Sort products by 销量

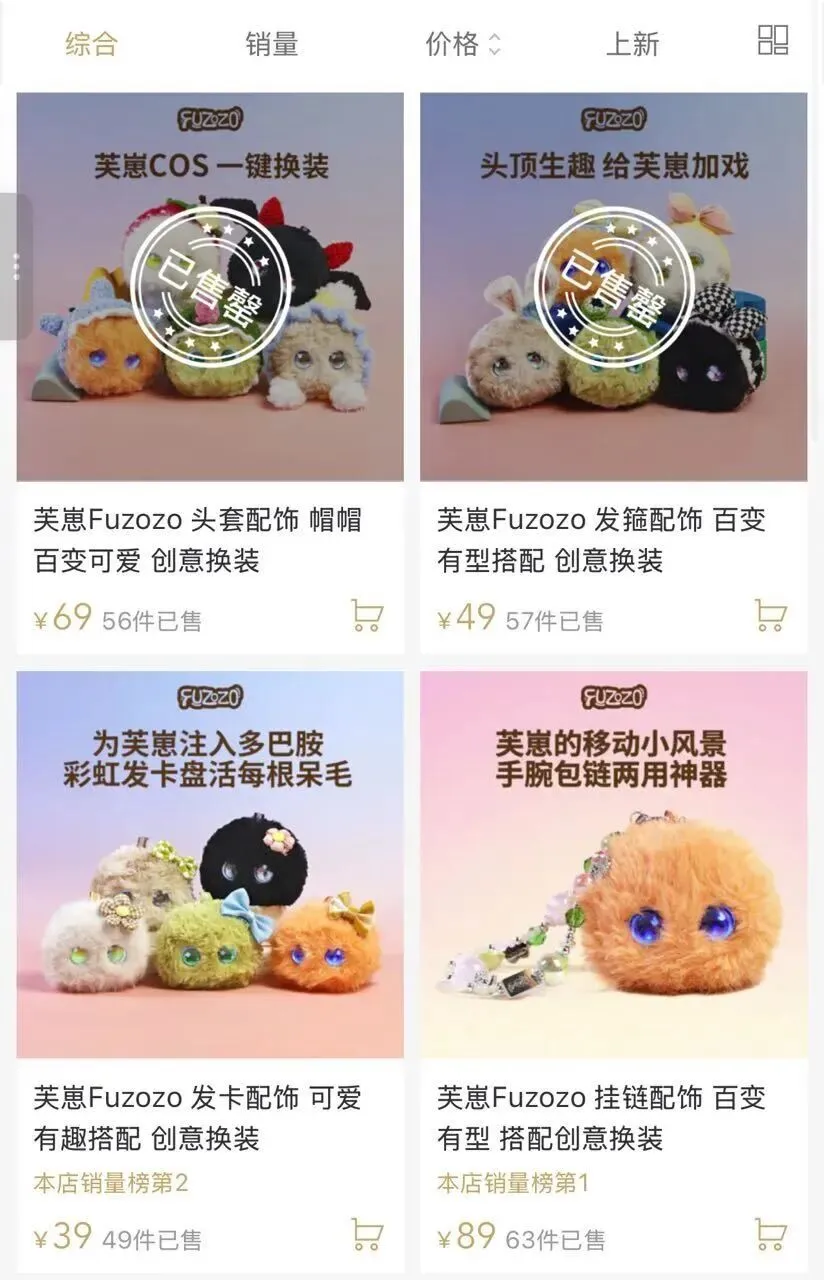tap(272, 44)
